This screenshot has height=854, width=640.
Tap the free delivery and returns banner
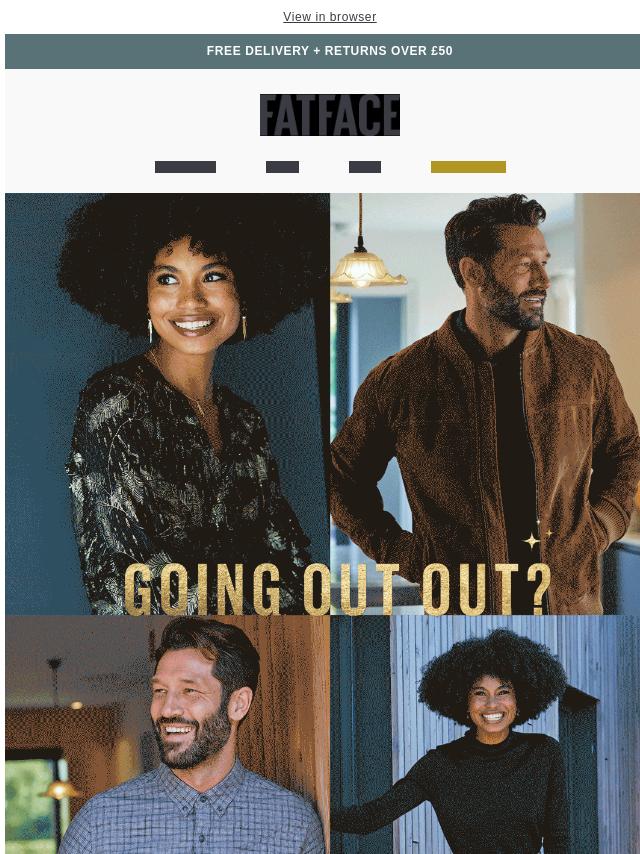pyautogui.click(x=329, y=51)
